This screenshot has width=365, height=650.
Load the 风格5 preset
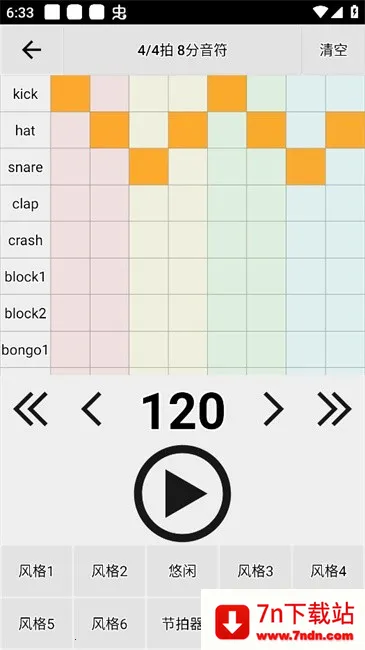pos(36,623)
